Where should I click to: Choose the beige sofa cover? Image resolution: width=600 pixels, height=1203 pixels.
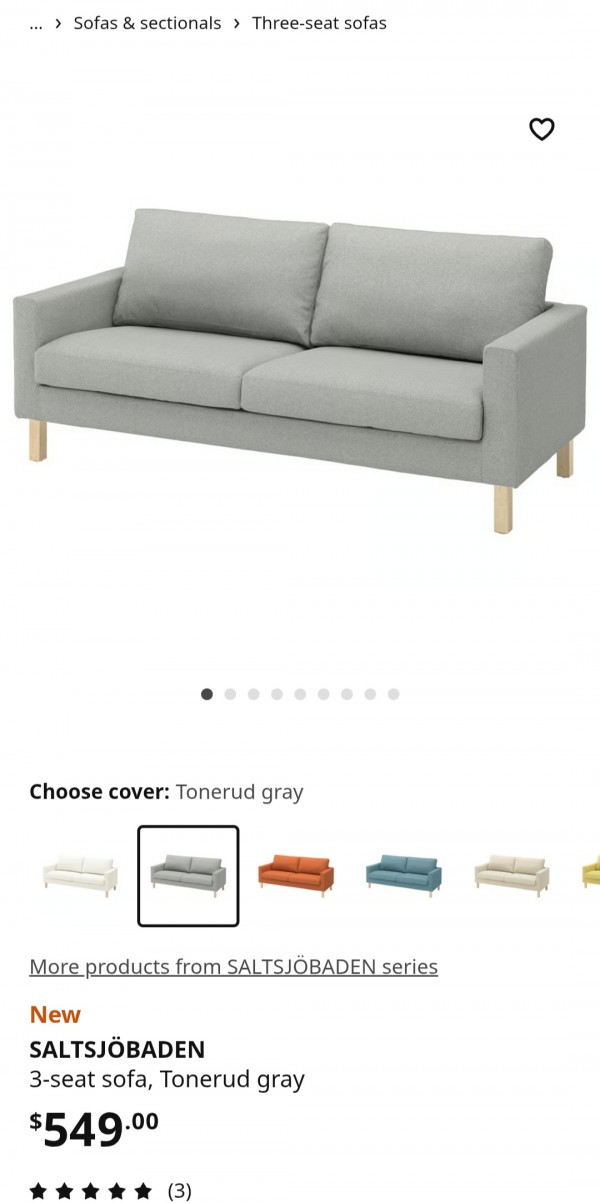coord(511,874)
